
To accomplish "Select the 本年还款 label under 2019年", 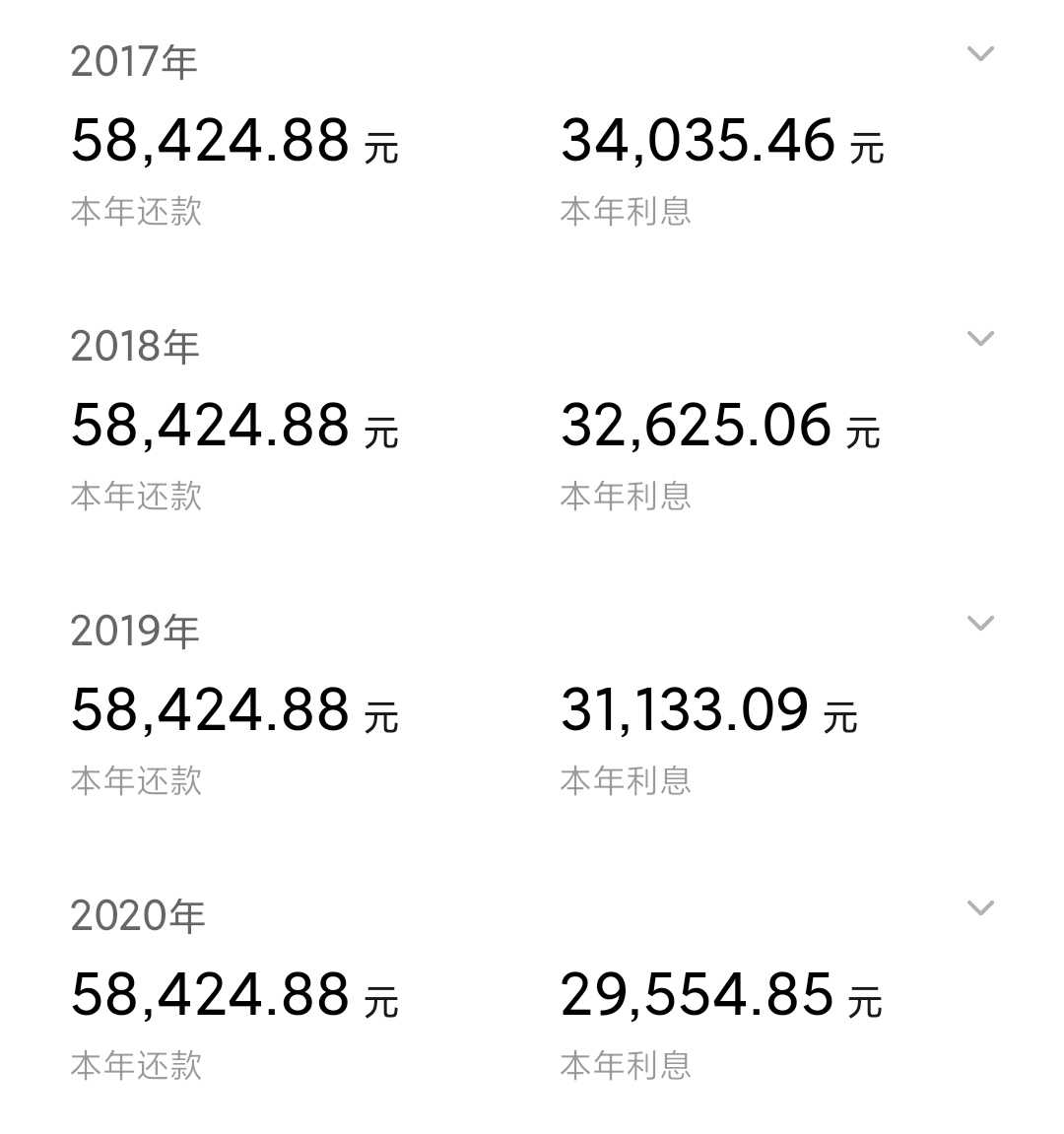I will coord(138,780).
